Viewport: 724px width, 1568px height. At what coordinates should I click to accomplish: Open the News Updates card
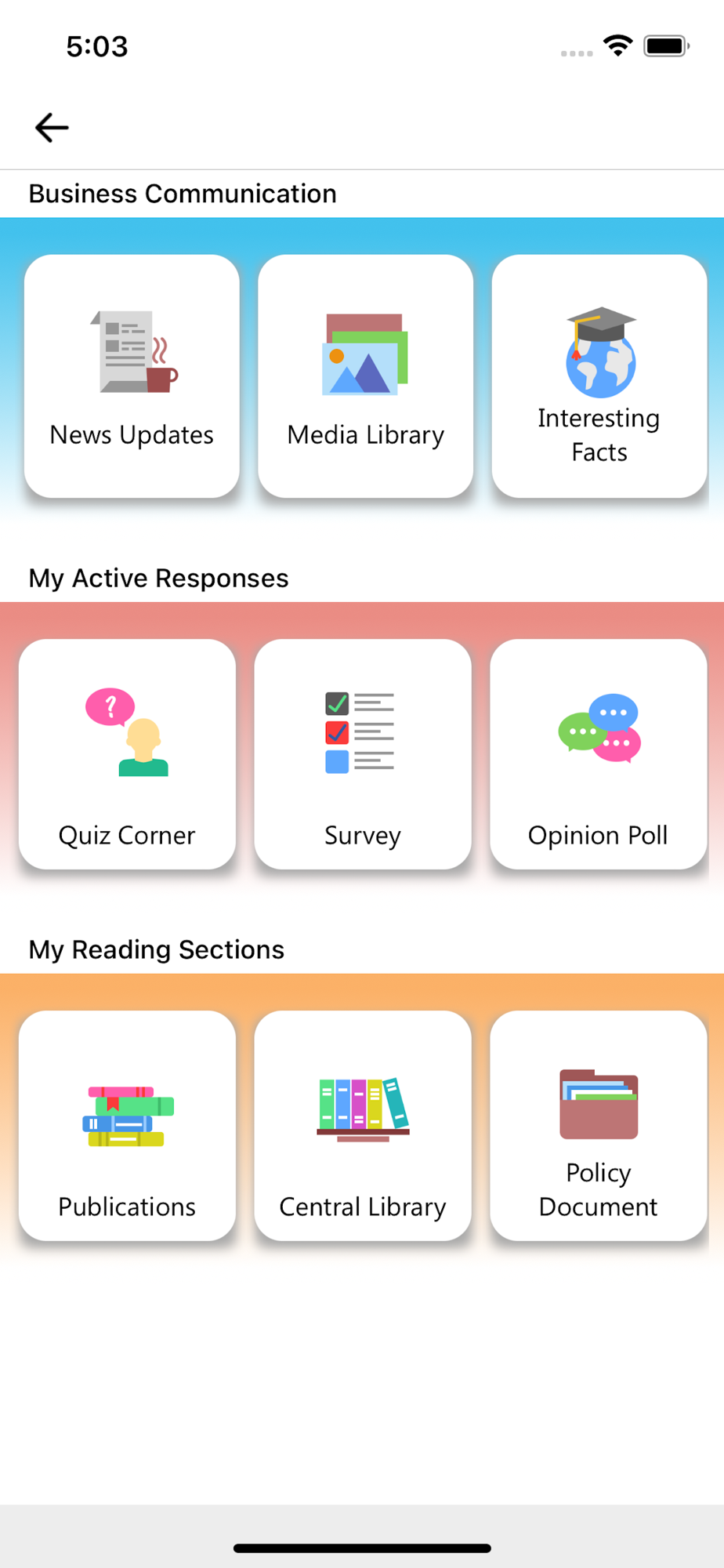[132, 376]
